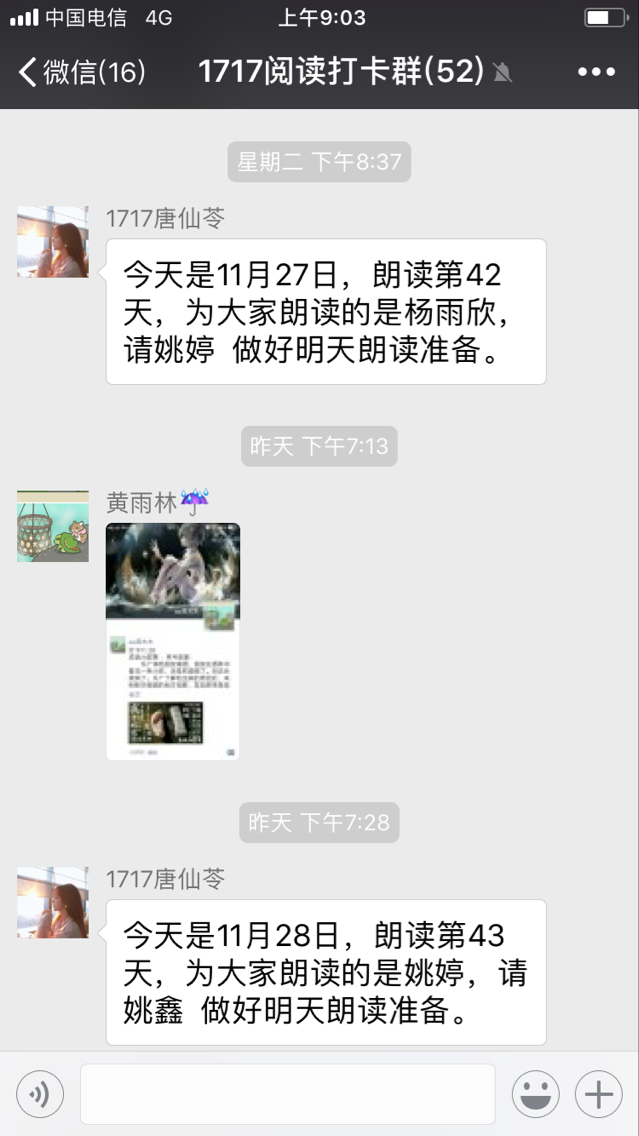
Task: Go back to the 微信 chat list
Action: pyautogui.click(x=80, y=72)
